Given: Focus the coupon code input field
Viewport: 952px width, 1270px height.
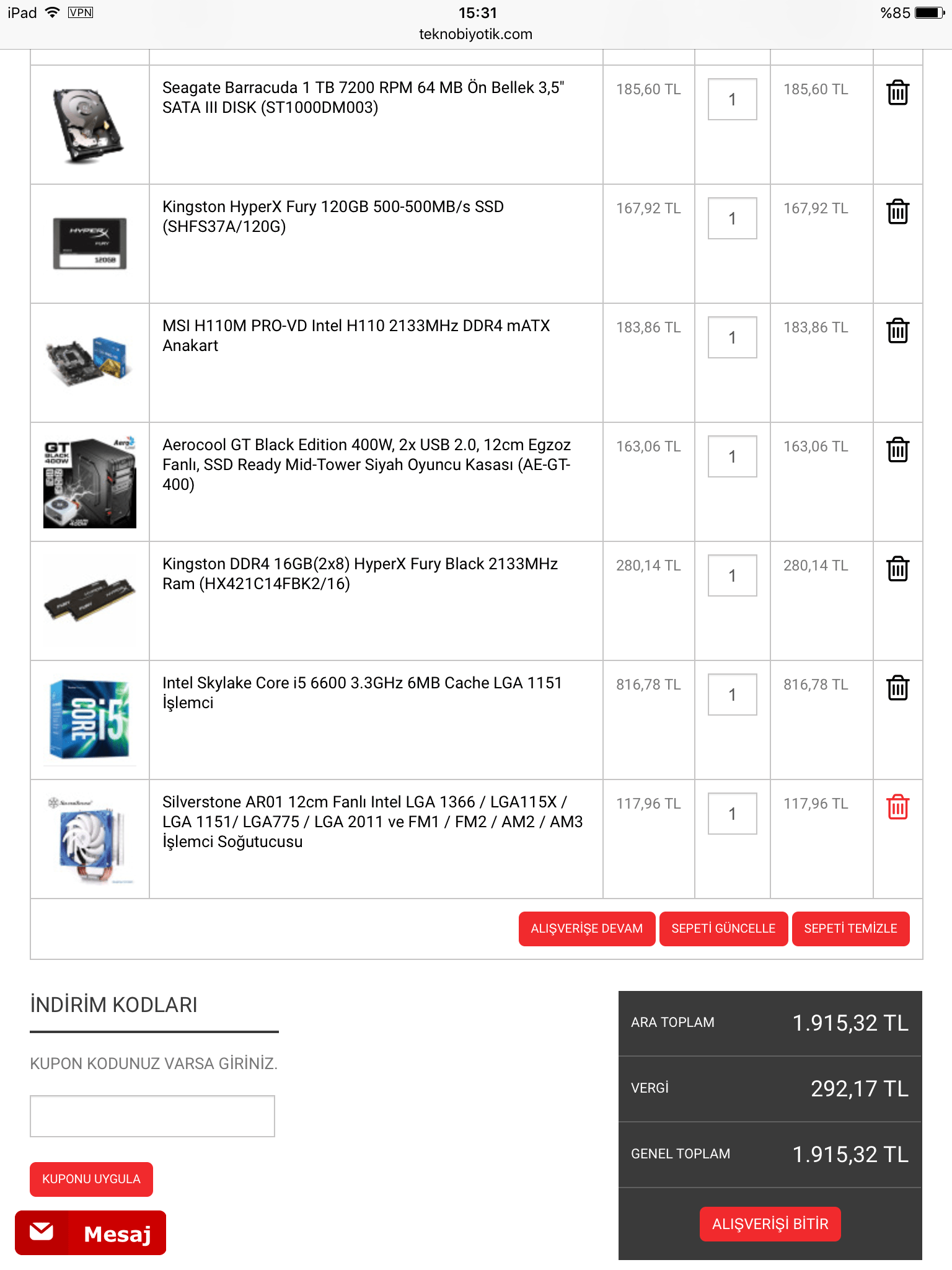Looking at the screenshot, I should point(152,1116).
